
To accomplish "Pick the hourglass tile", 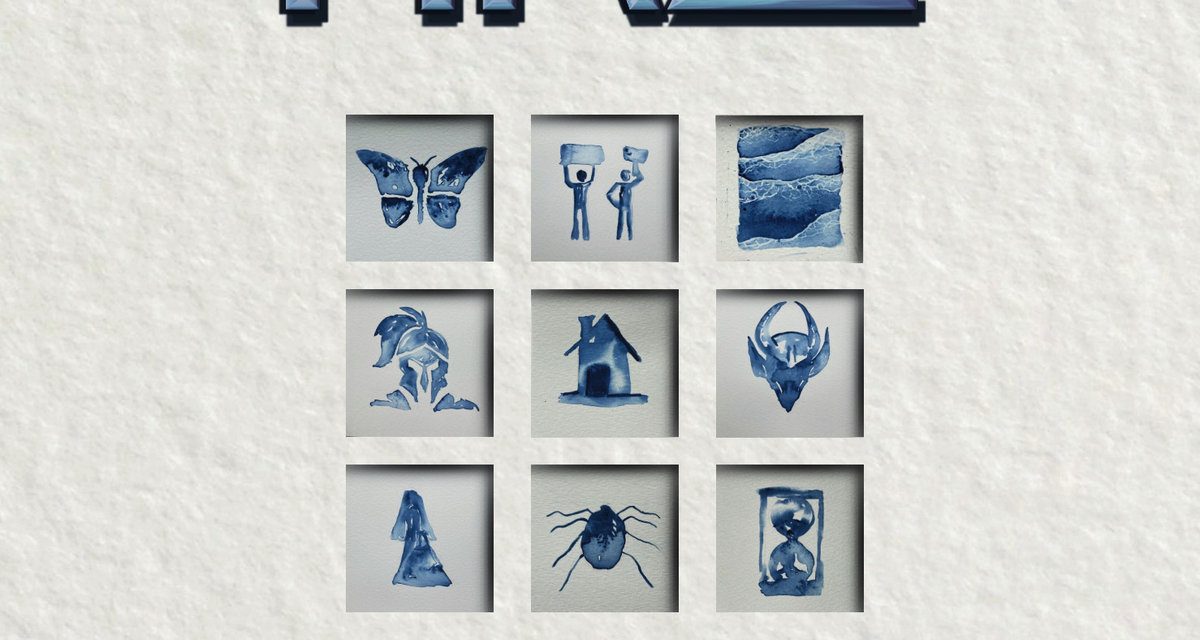I will point(789,538).
